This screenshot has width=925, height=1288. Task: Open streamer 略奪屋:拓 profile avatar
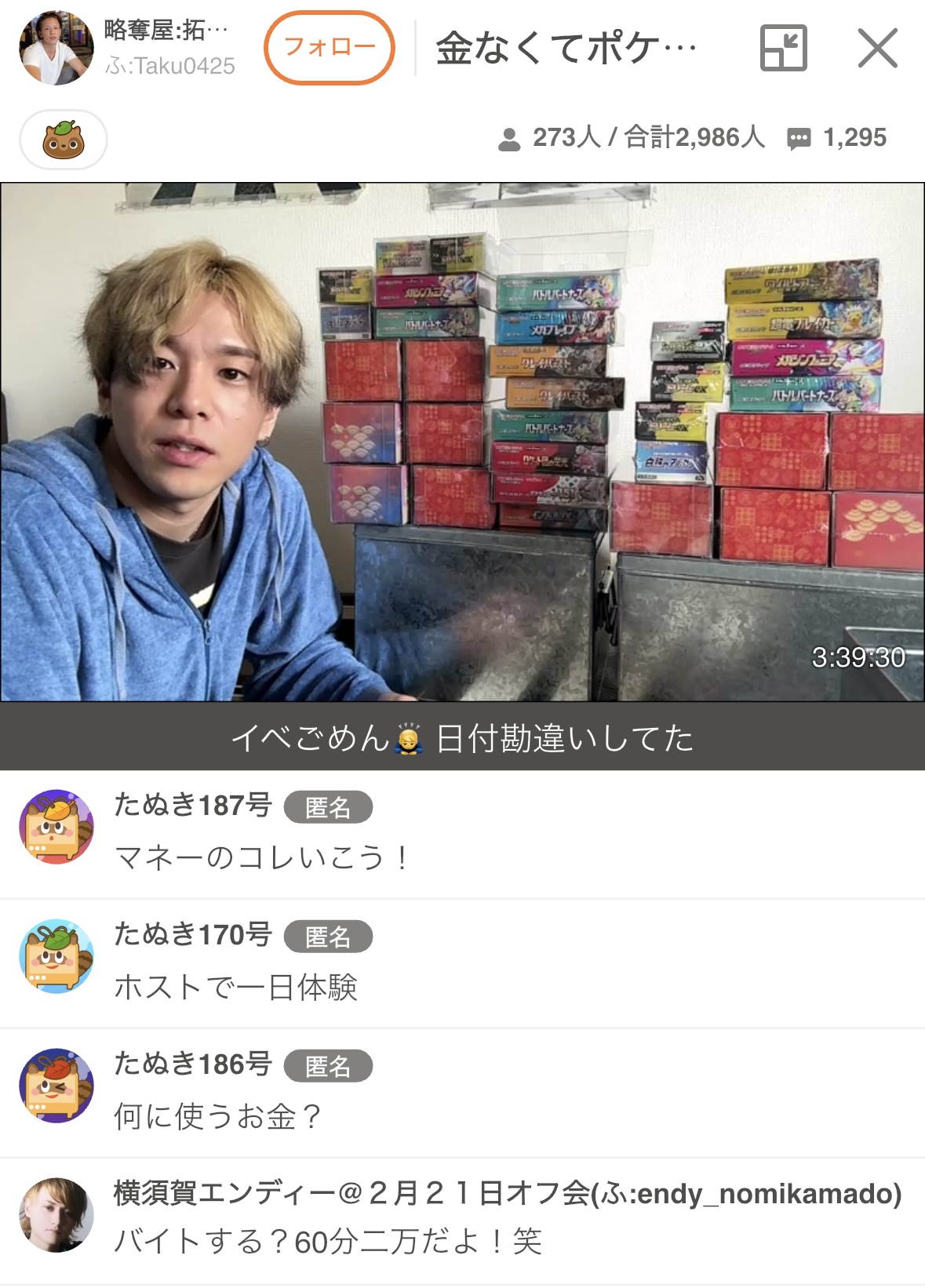pyautogui.click(x=56, y=49)
